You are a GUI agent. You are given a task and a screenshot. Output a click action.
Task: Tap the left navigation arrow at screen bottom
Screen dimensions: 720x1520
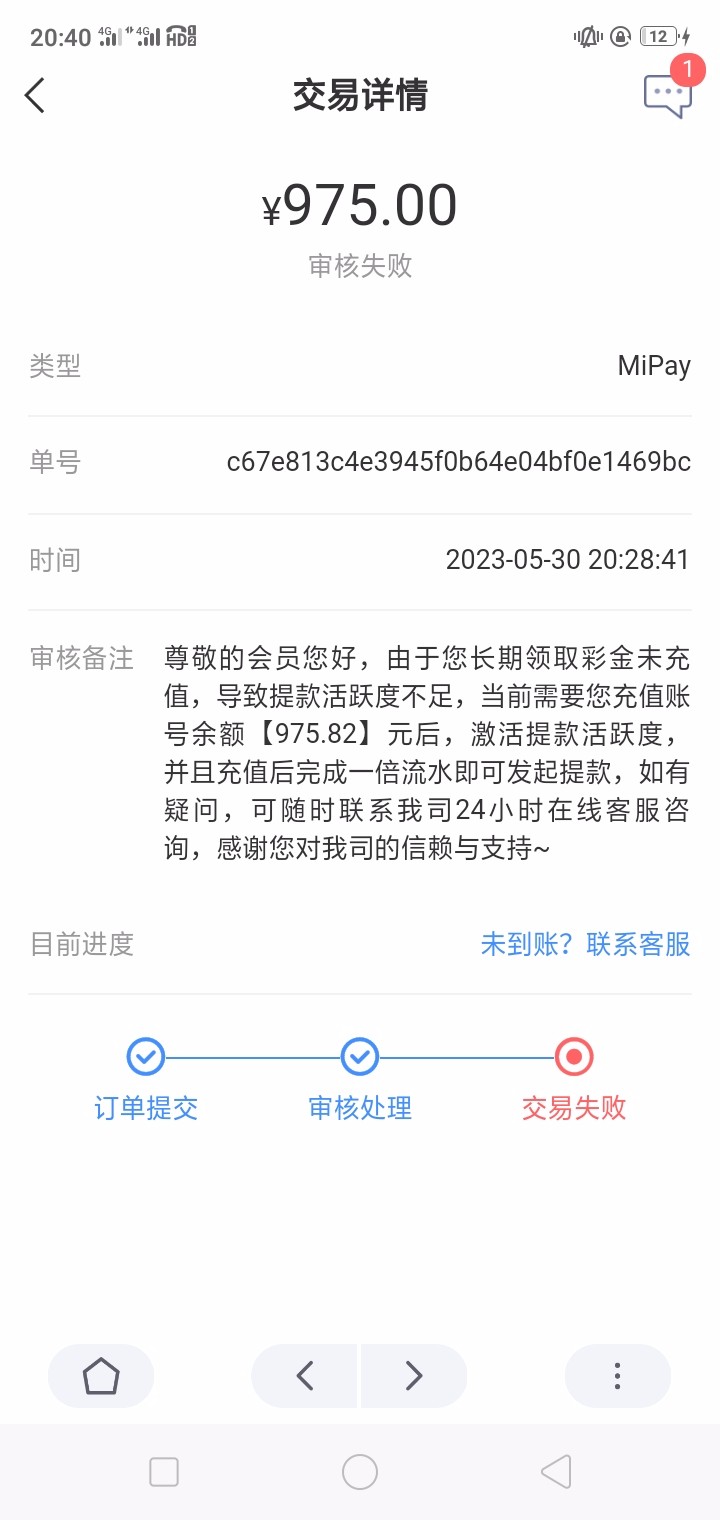click(304, 1376)
